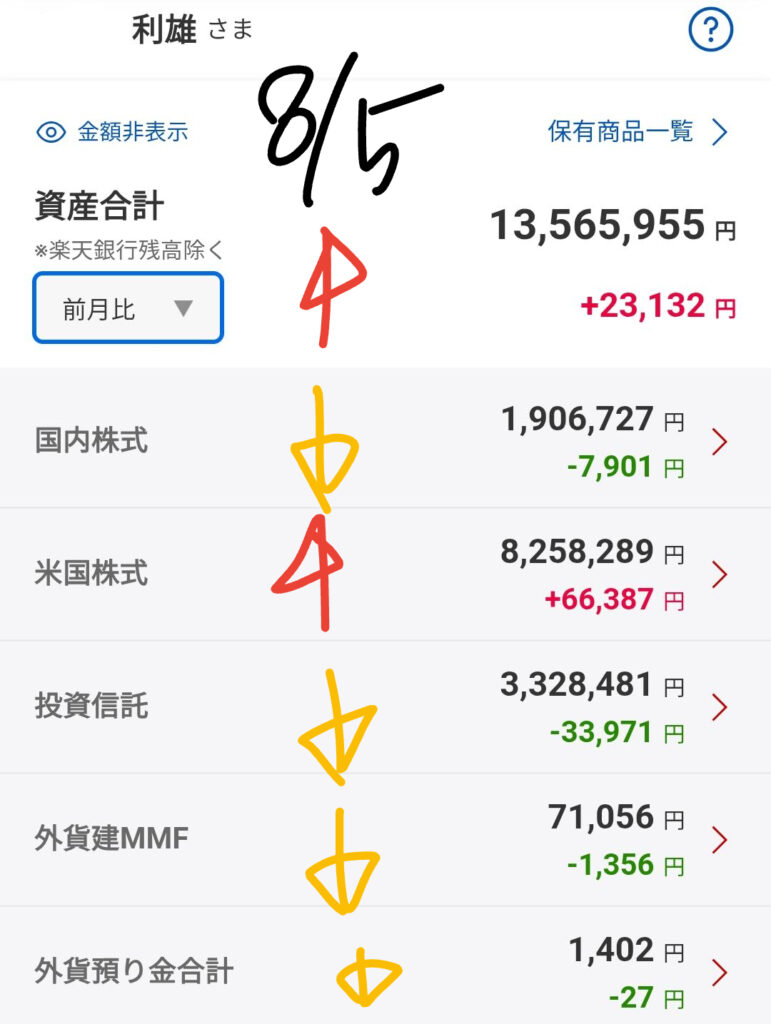Open the 国内株式 row
771x1024 pixels.
click(385, 441)
